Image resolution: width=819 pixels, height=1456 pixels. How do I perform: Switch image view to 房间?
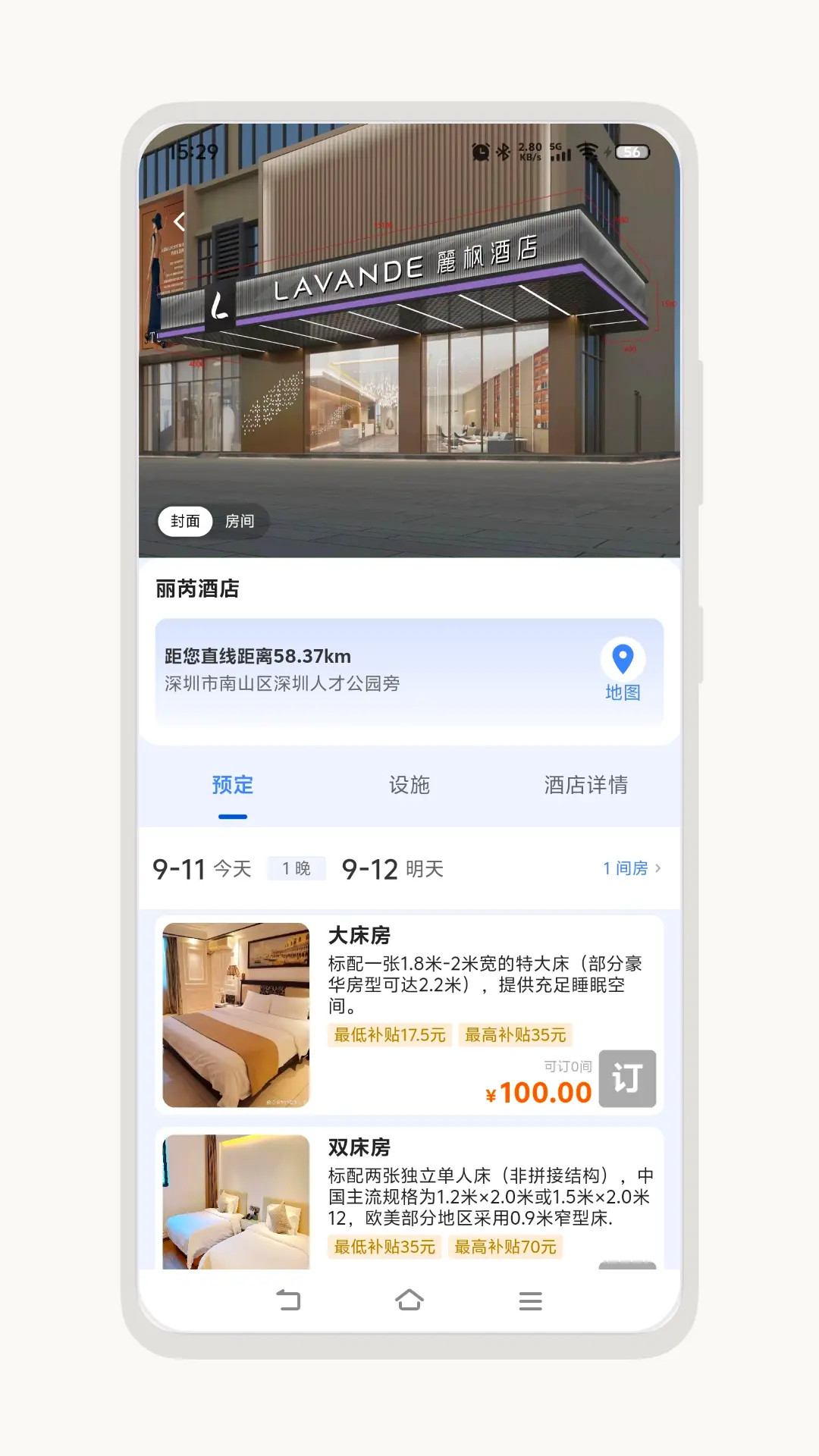point(241,521)
